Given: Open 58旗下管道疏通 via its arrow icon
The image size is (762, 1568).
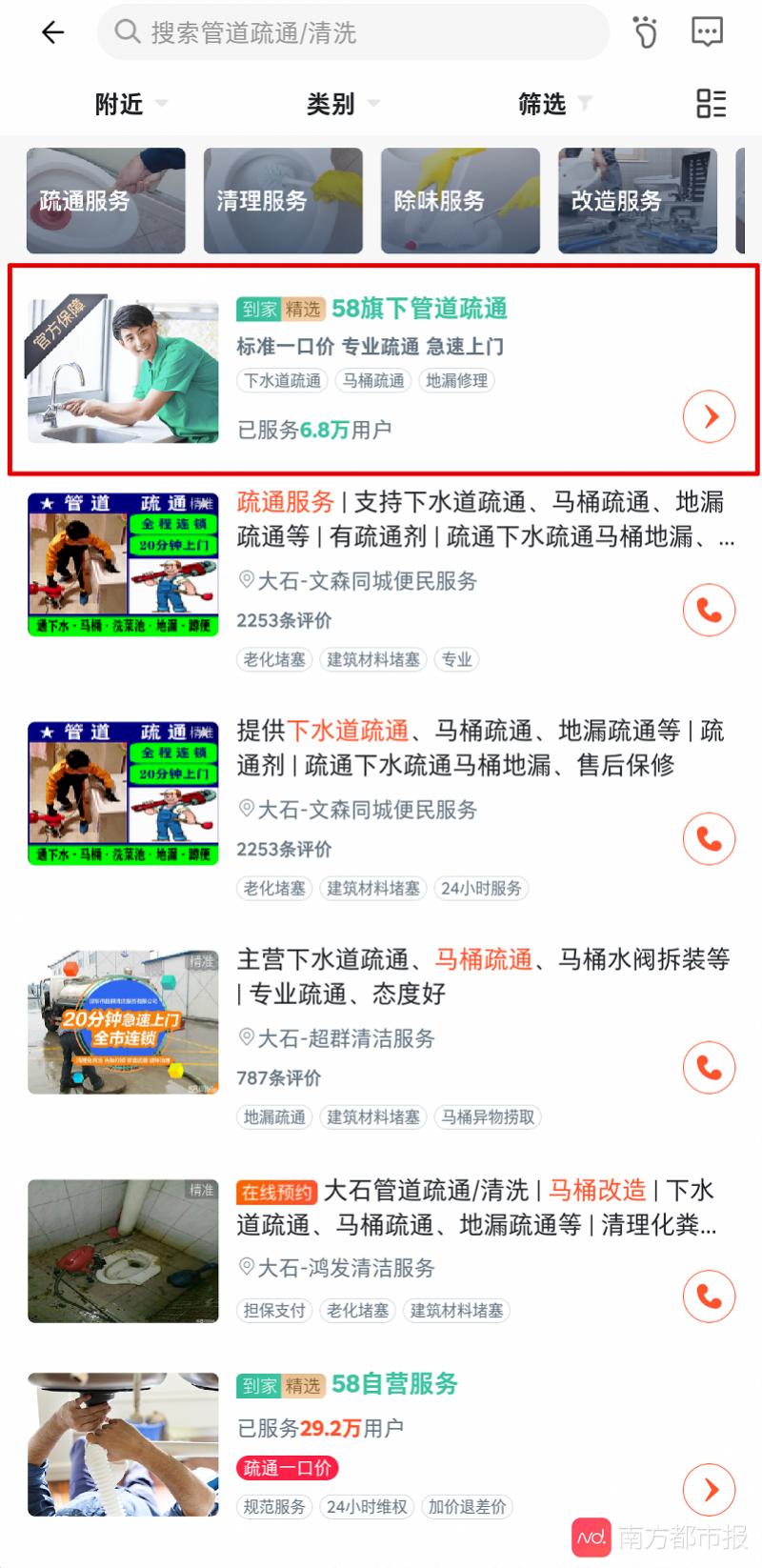Looking at the screenshot, I should (x=709, y=416).
